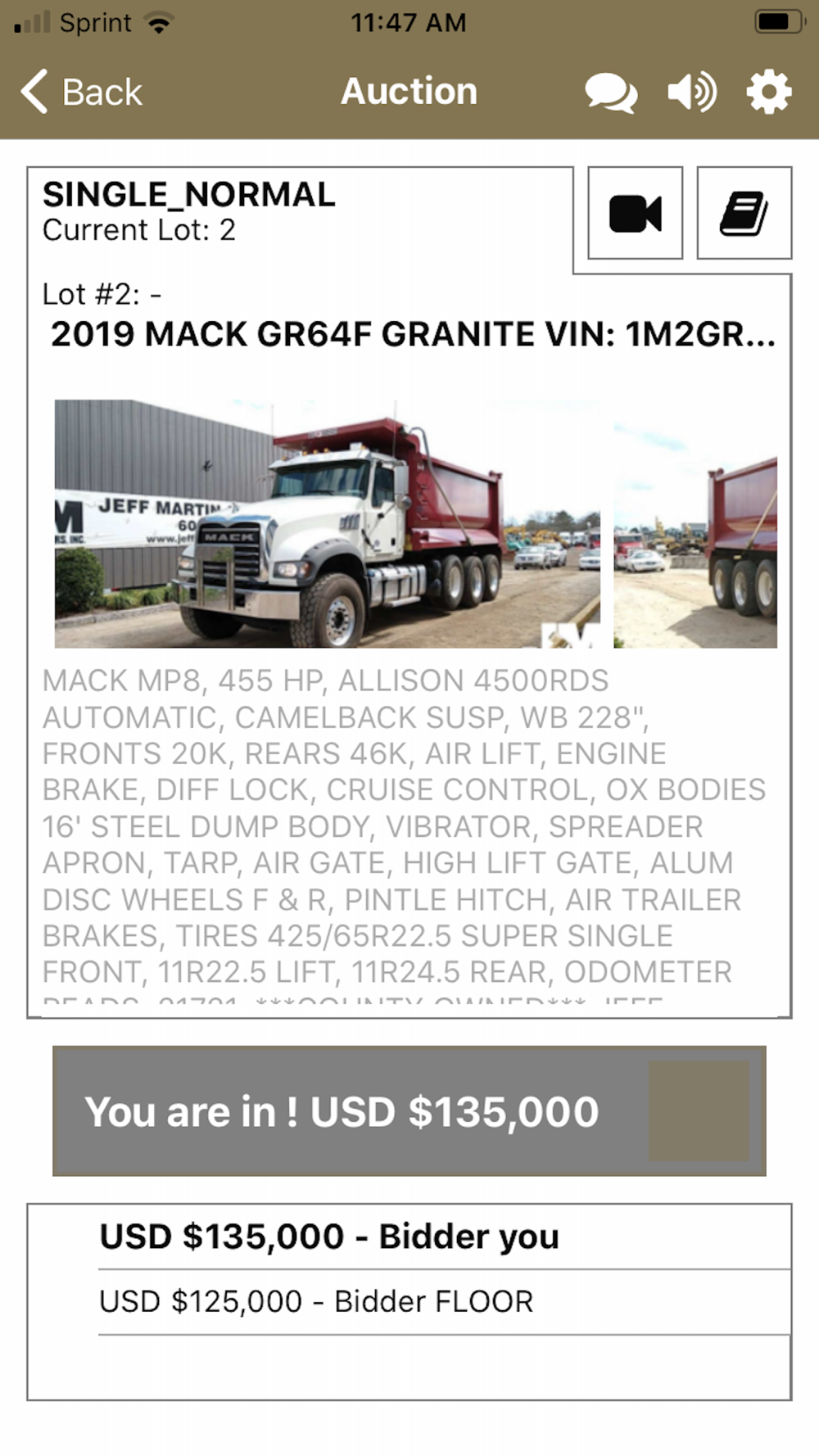Tap the 'You are in ! USD $135,000' bid button
This screenshot has width=819, height=1456.
[x=409, y=1111]
